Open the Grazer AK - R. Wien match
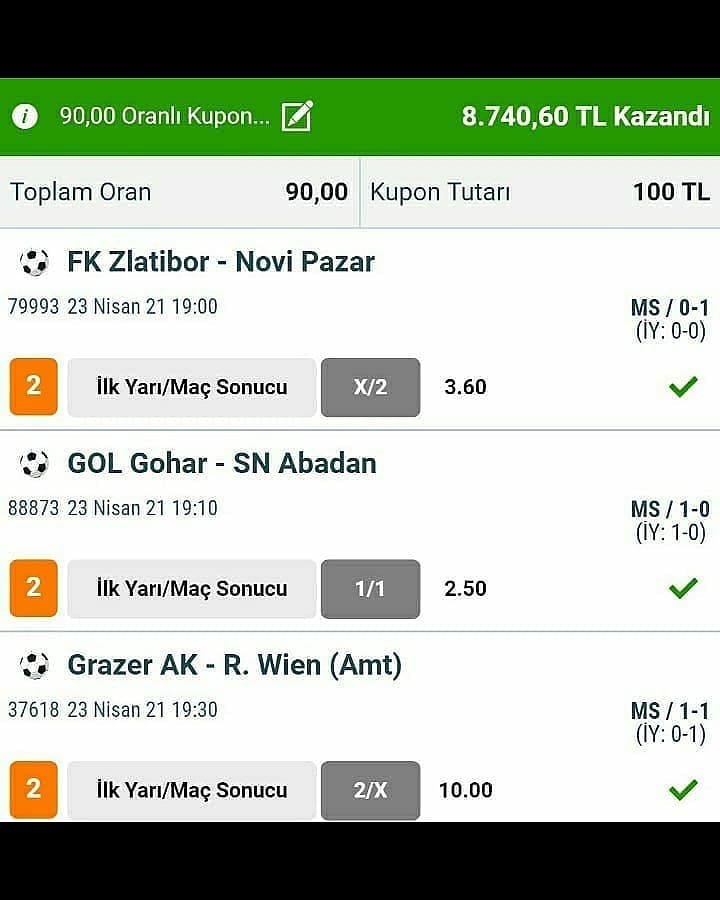 point(234,665)
